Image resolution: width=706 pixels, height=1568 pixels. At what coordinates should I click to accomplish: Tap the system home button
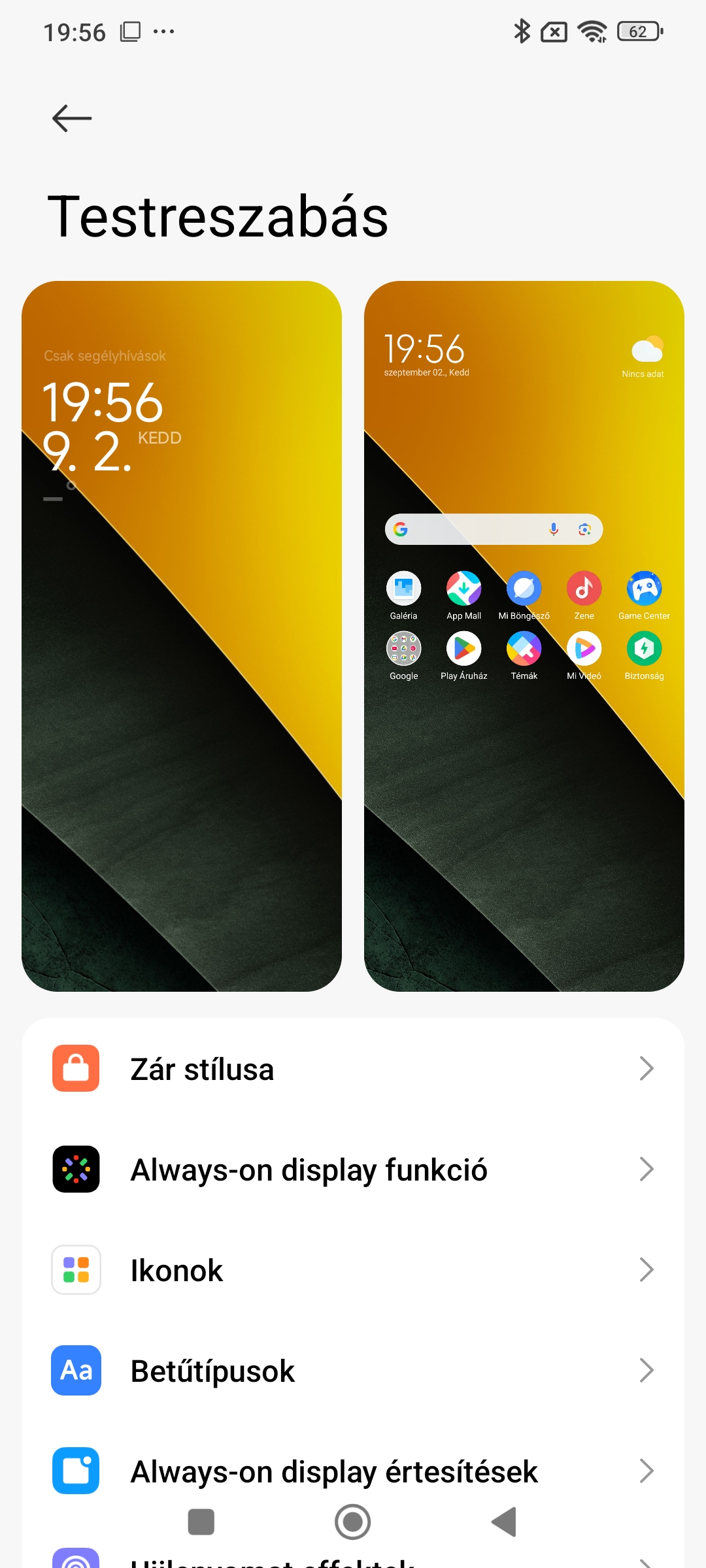click(x=353, y=1522)
